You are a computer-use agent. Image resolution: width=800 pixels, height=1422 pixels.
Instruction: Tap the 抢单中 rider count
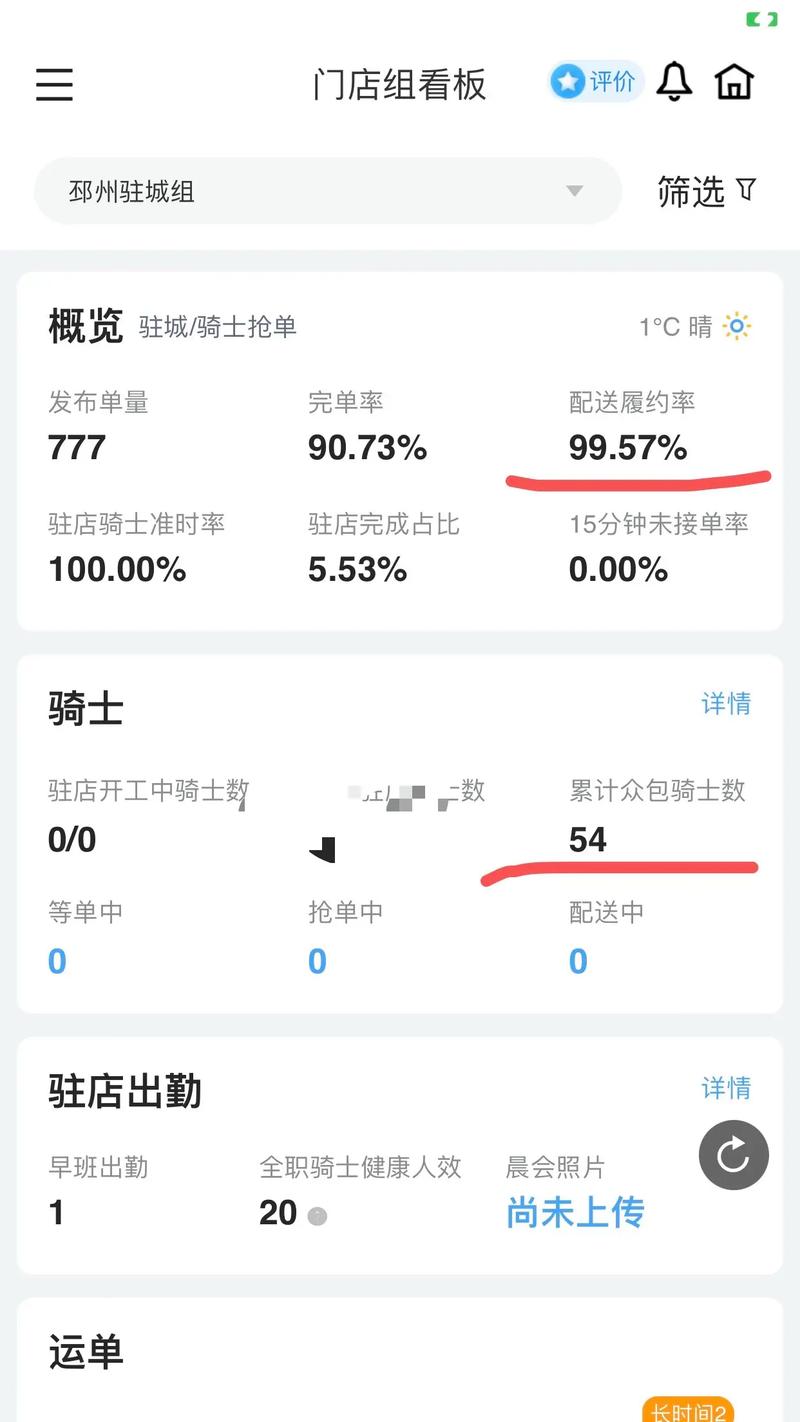point(317,962)
